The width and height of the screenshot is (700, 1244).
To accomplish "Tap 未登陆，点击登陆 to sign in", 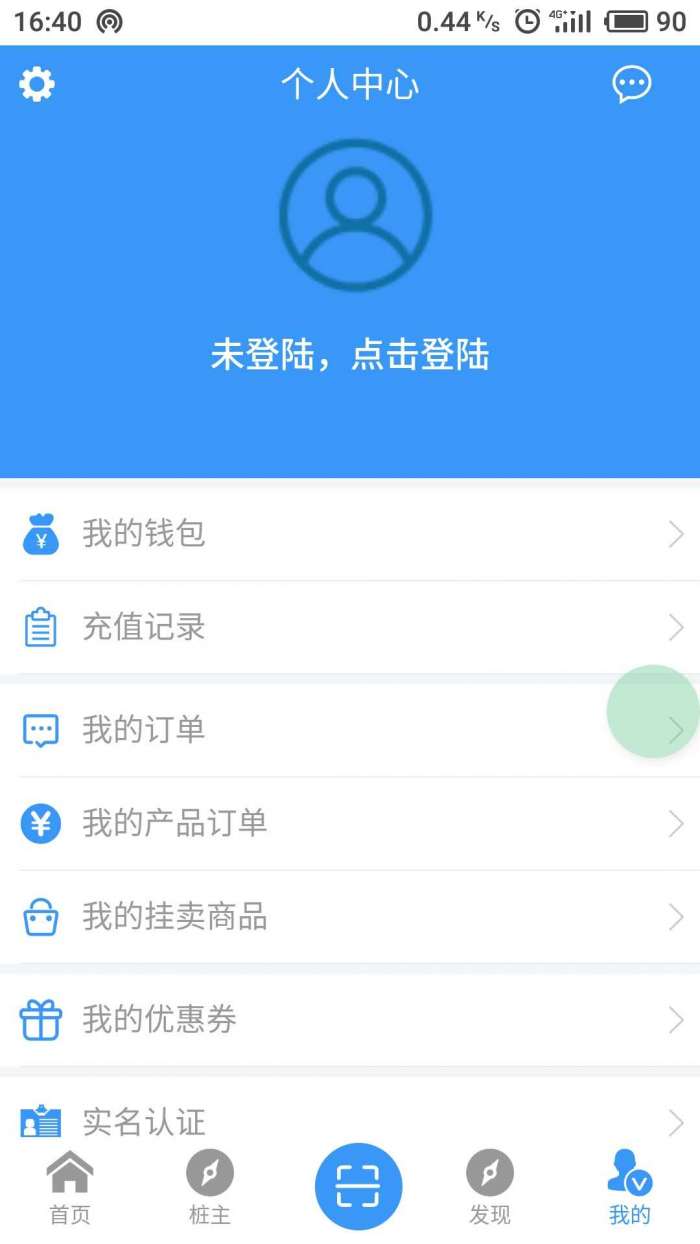I will [350, 356].
